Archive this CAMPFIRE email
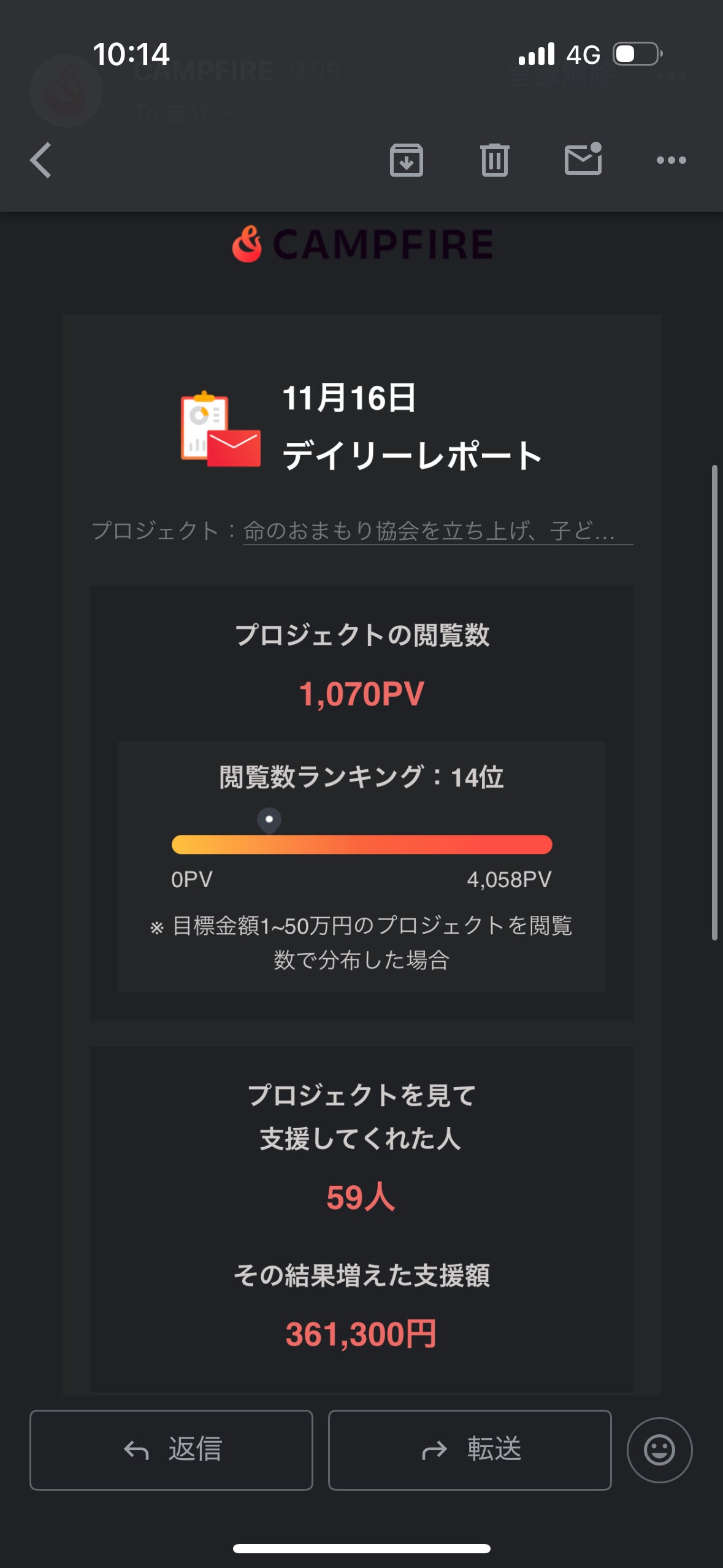Image resolution: width=723 pixels, height=1568 pixels. click(406, 161)
